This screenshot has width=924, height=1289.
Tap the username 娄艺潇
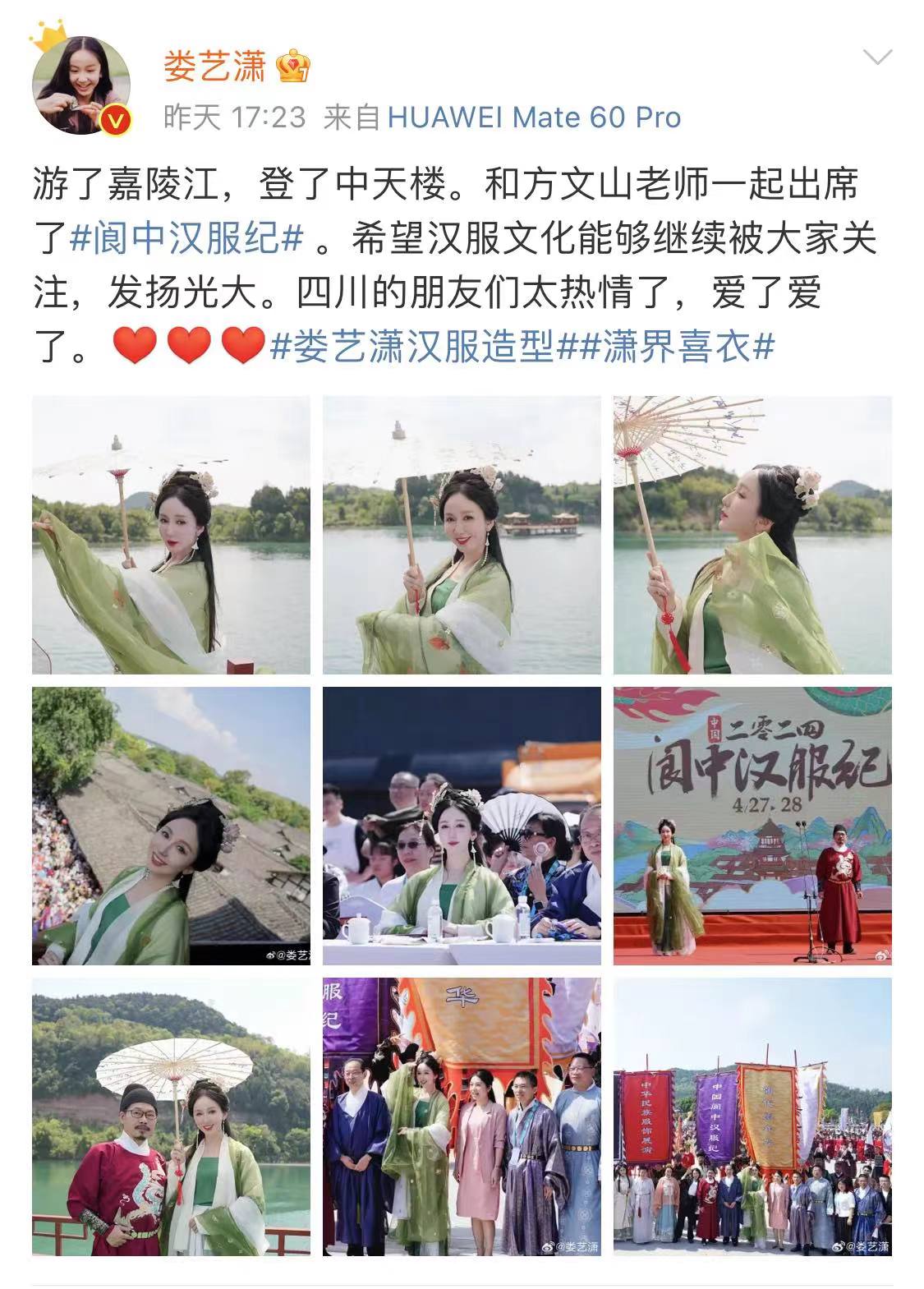click(214, 67)
